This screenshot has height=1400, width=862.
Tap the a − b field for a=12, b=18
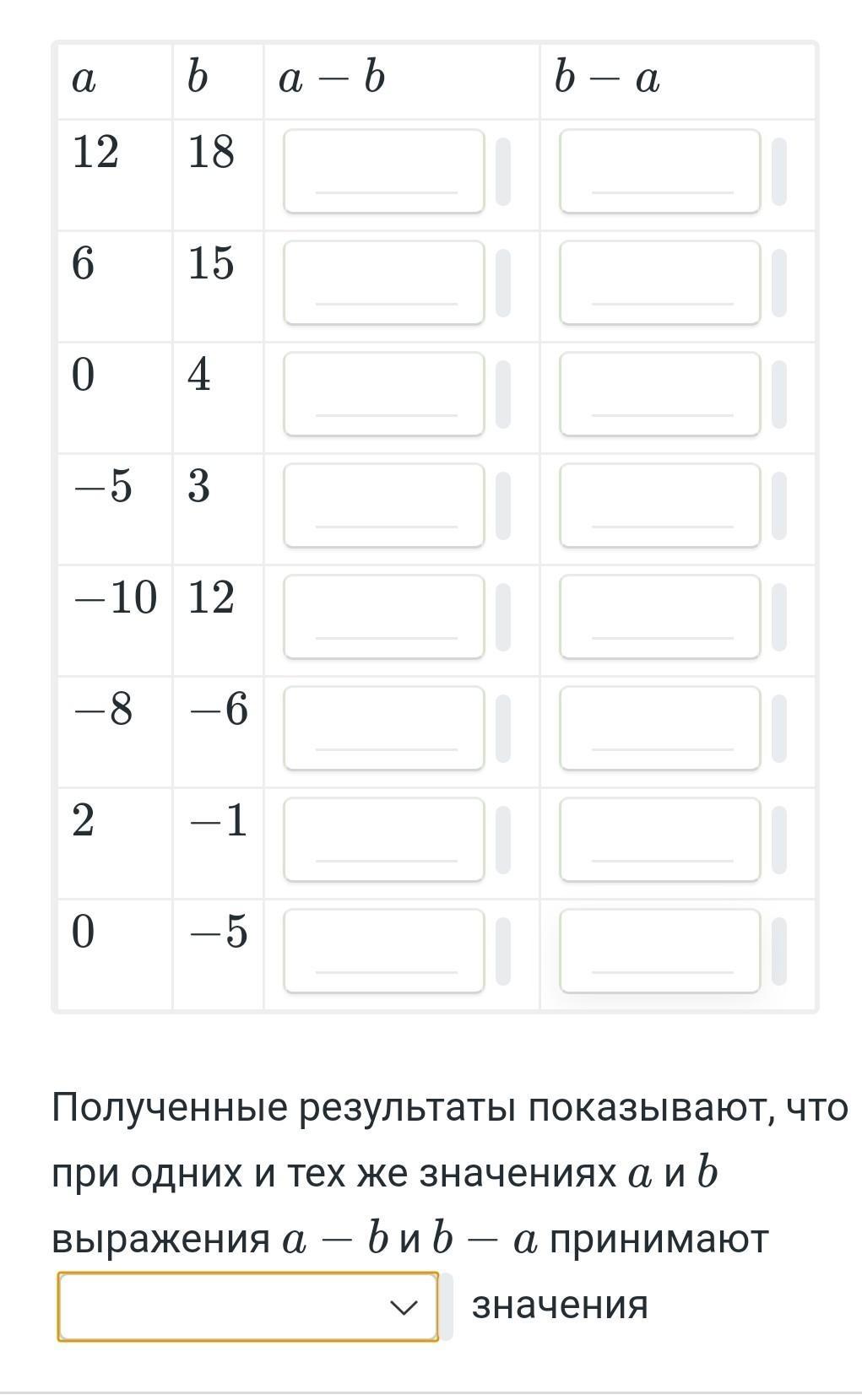tap(384, 171)
